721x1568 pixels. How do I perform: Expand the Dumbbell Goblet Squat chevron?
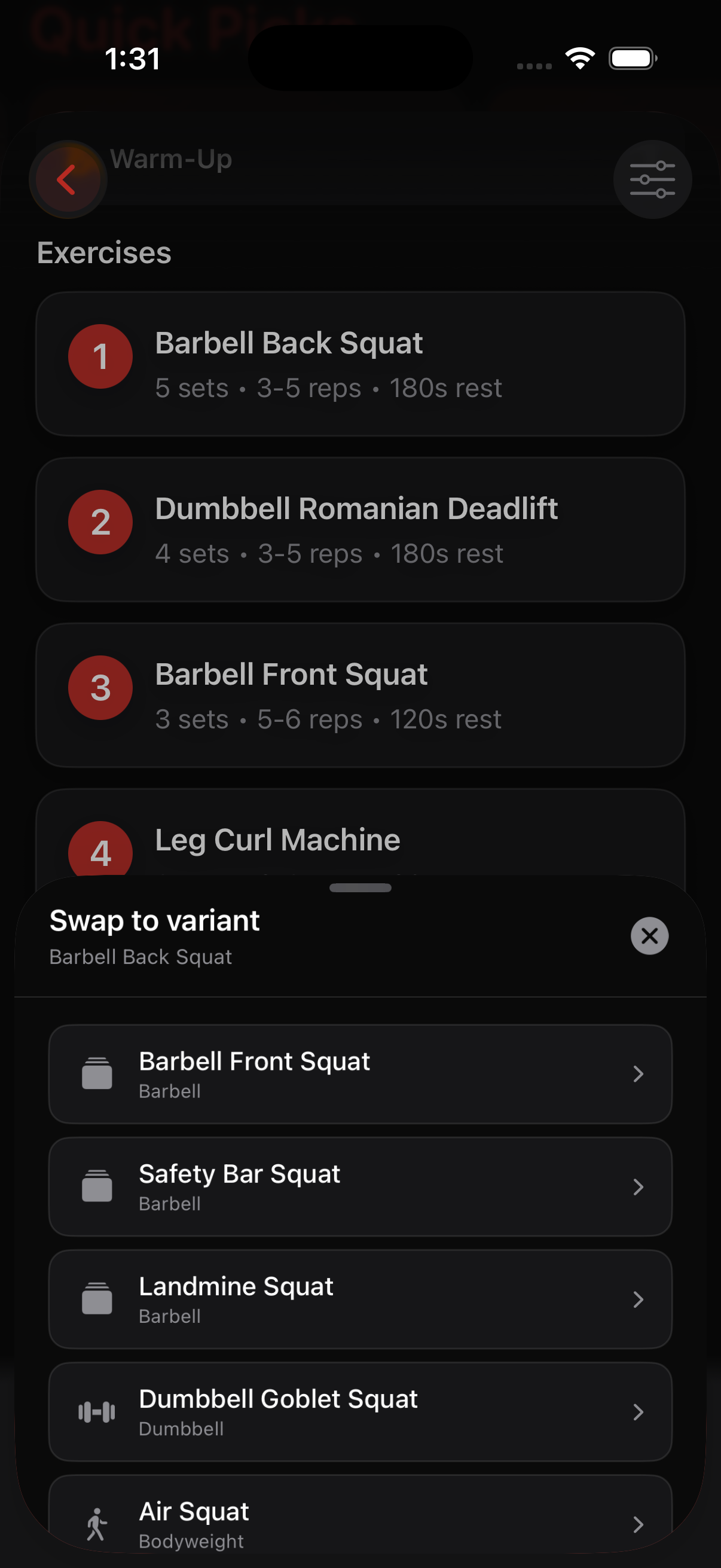[638, 1413]
